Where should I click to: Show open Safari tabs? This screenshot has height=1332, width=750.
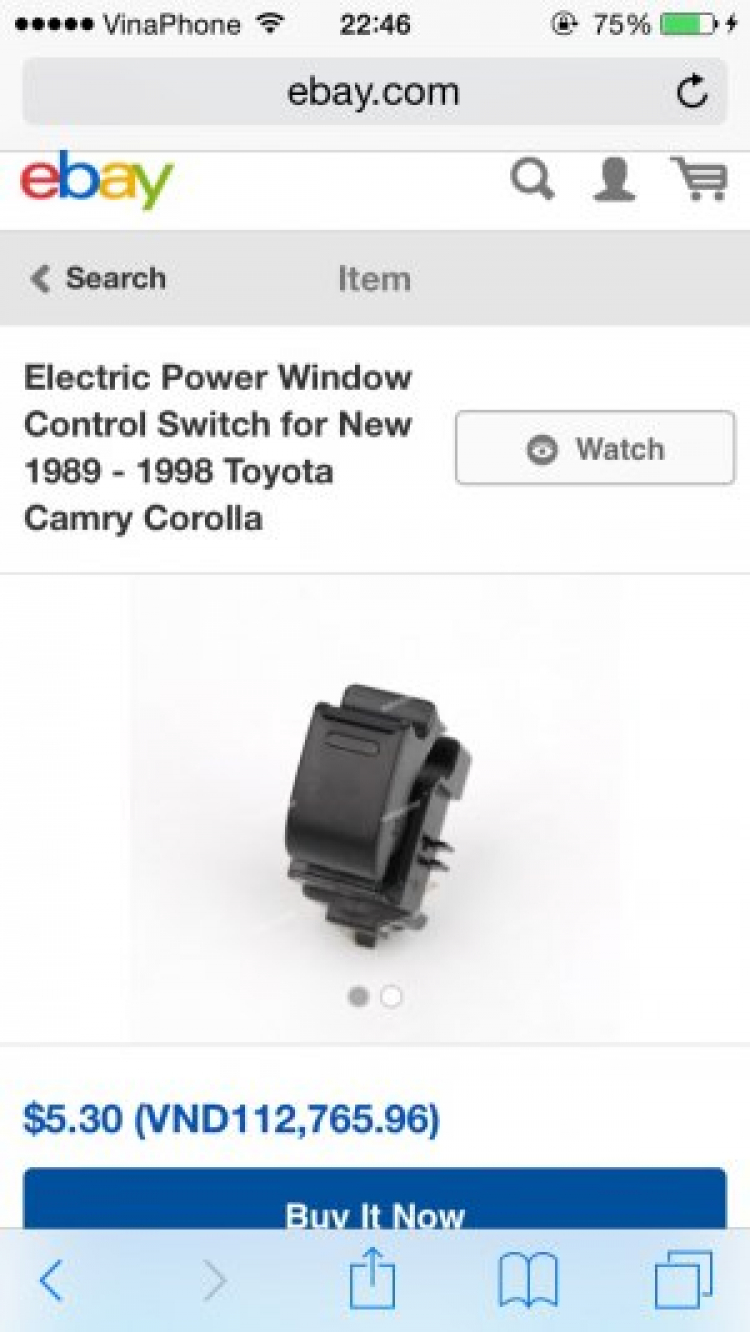point(684,1280)
